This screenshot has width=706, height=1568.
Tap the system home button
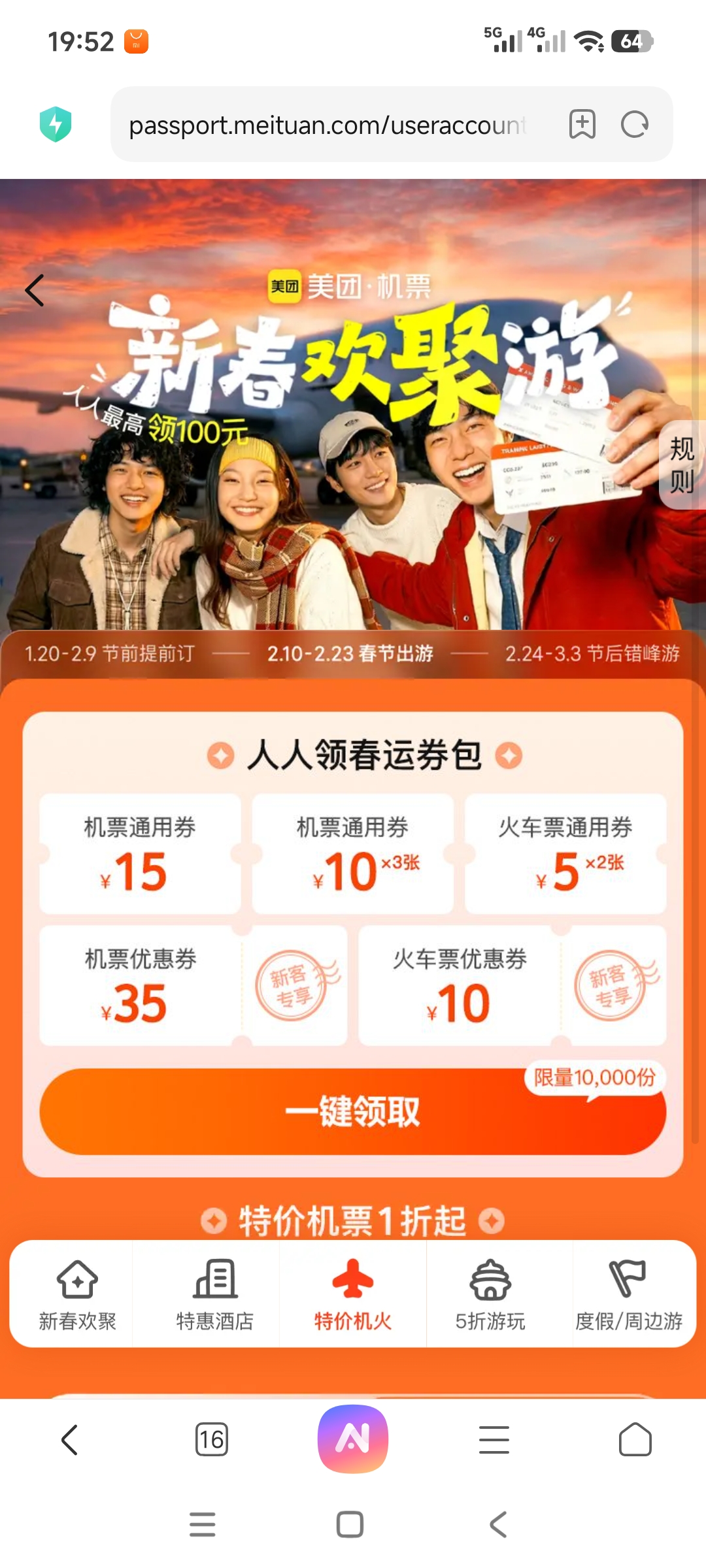point(350,1525)
